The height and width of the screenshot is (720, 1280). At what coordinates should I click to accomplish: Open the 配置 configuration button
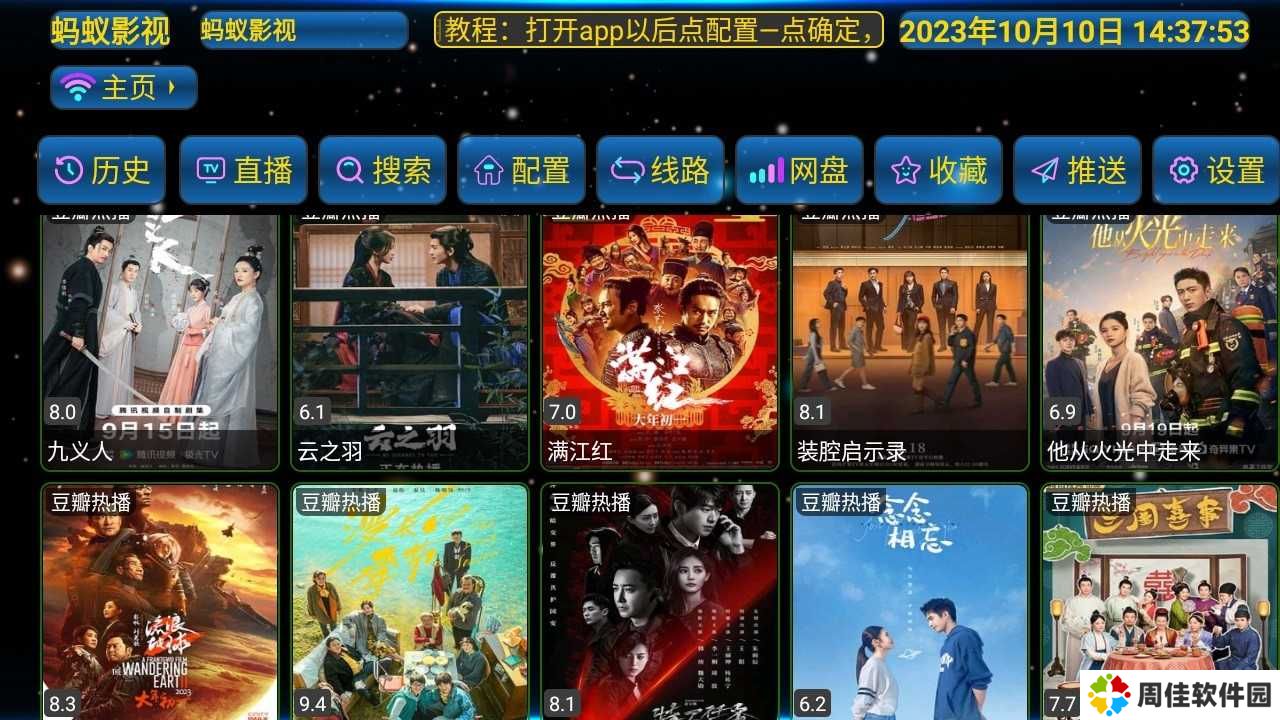[x=521, y=171]
